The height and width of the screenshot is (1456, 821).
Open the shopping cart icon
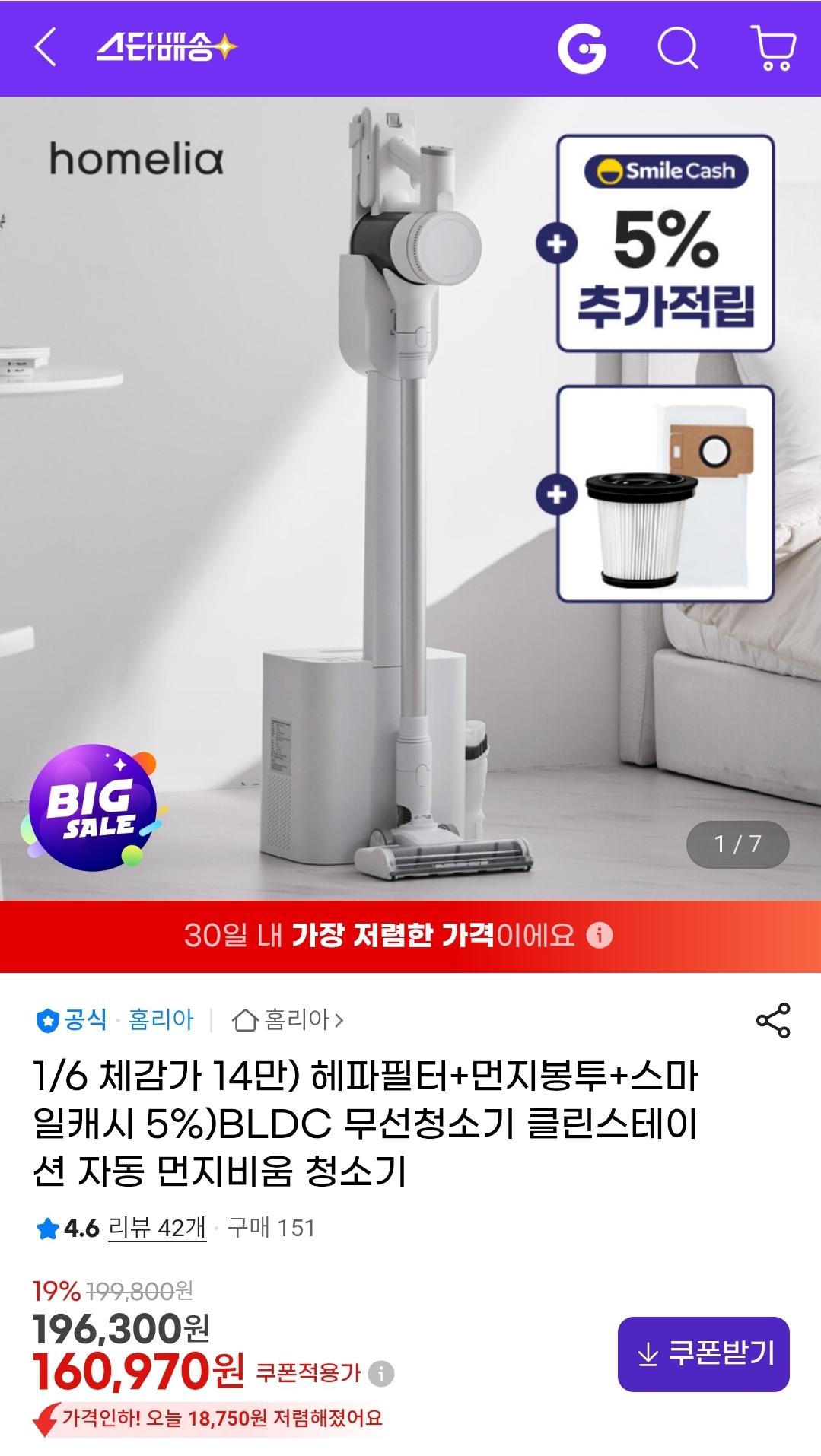click(x=775, y=51)
